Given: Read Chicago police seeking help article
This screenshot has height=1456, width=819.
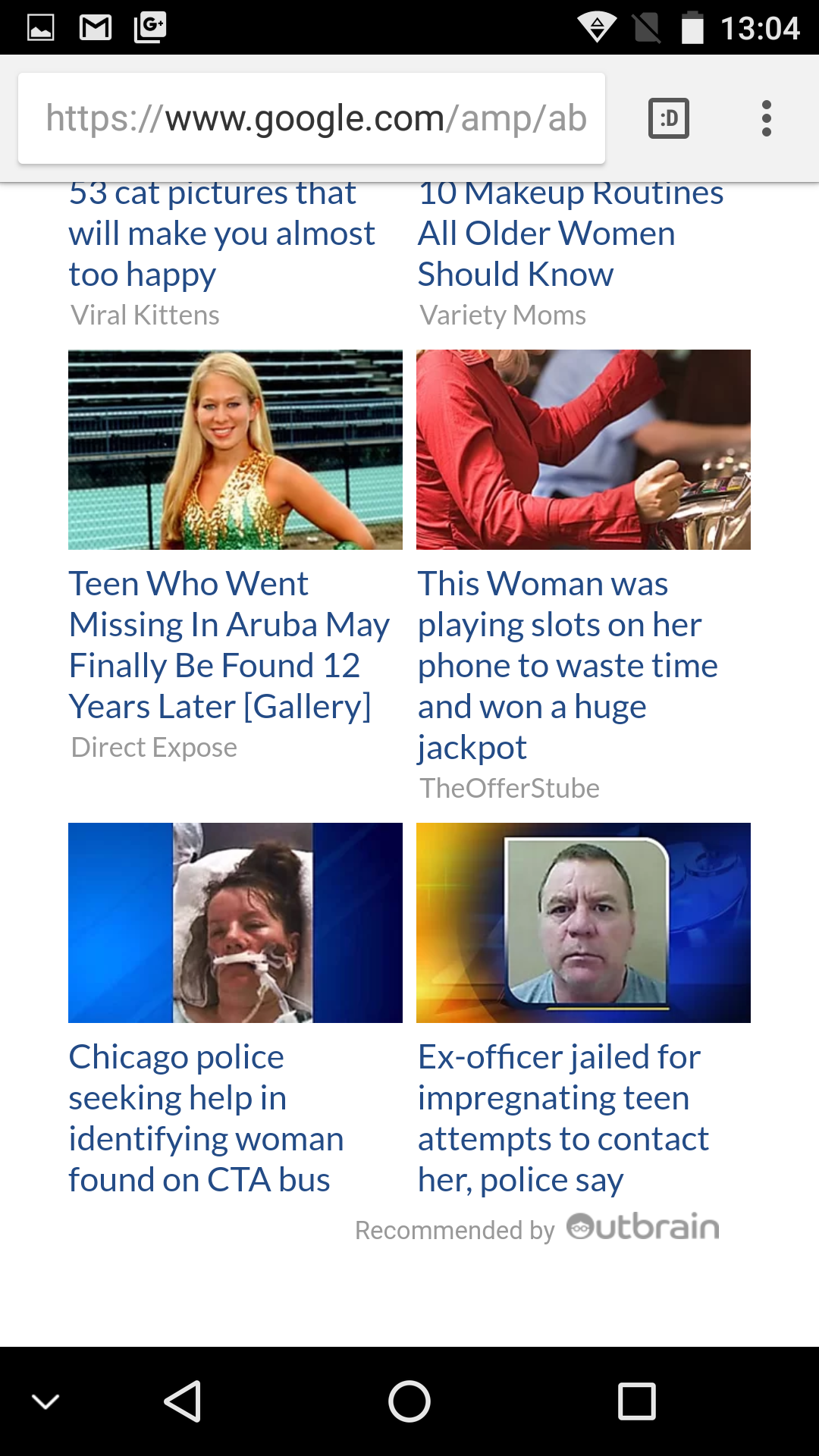Looking at the screenshot, I should point(206,1119).
